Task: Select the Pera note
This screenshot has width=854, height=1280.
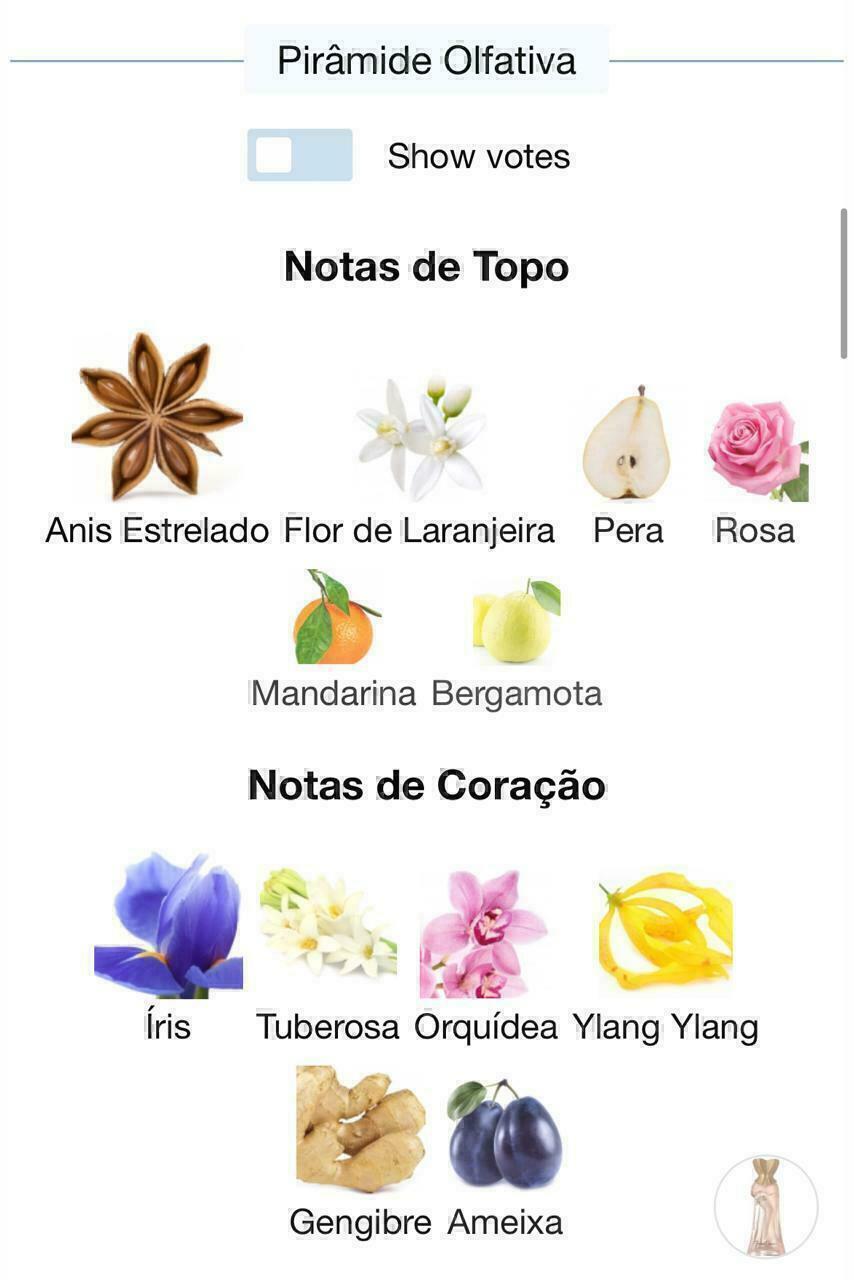Action: coord(627,443)
